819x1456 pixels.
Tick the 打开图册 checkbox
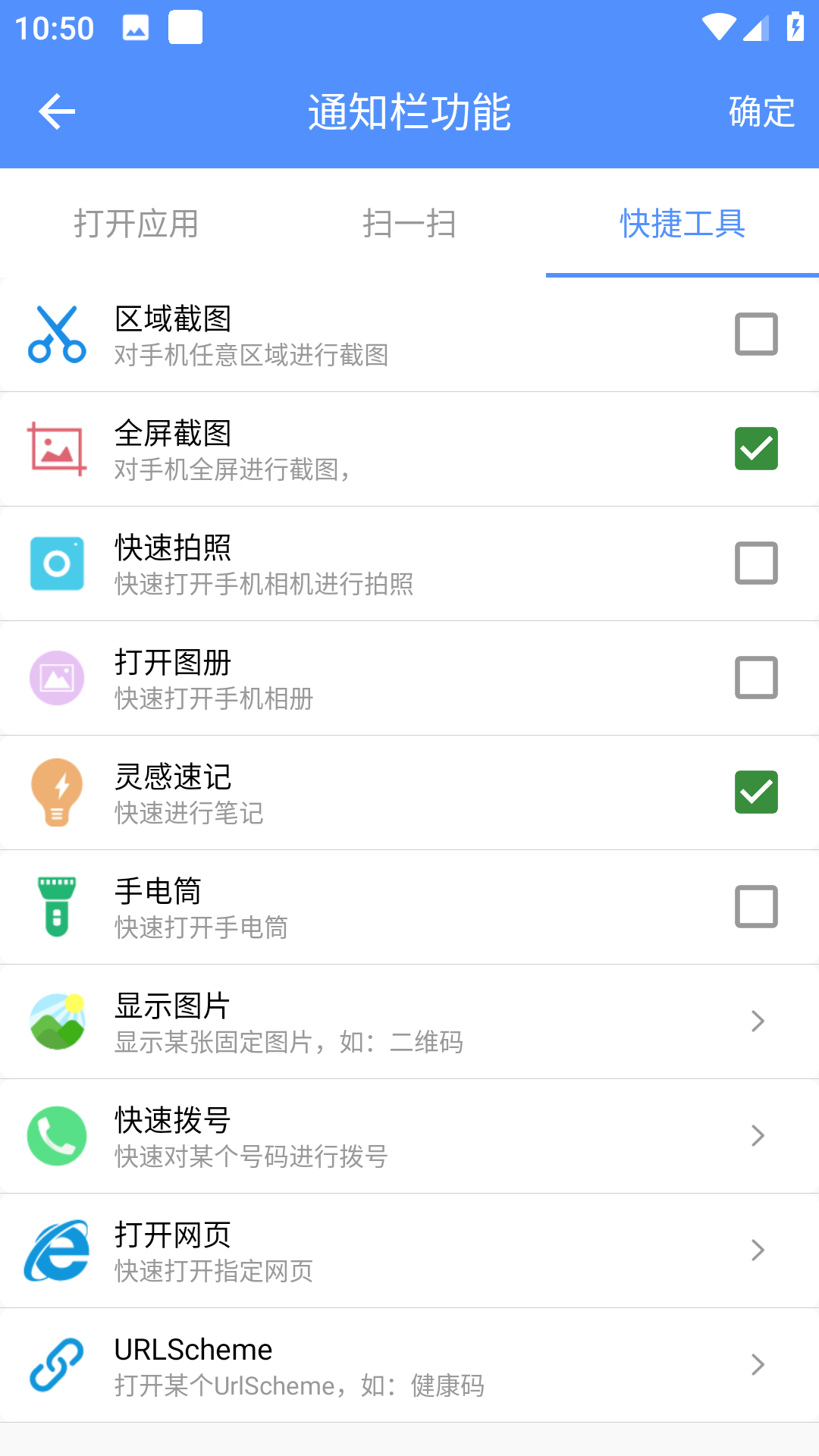pos(756,678)
